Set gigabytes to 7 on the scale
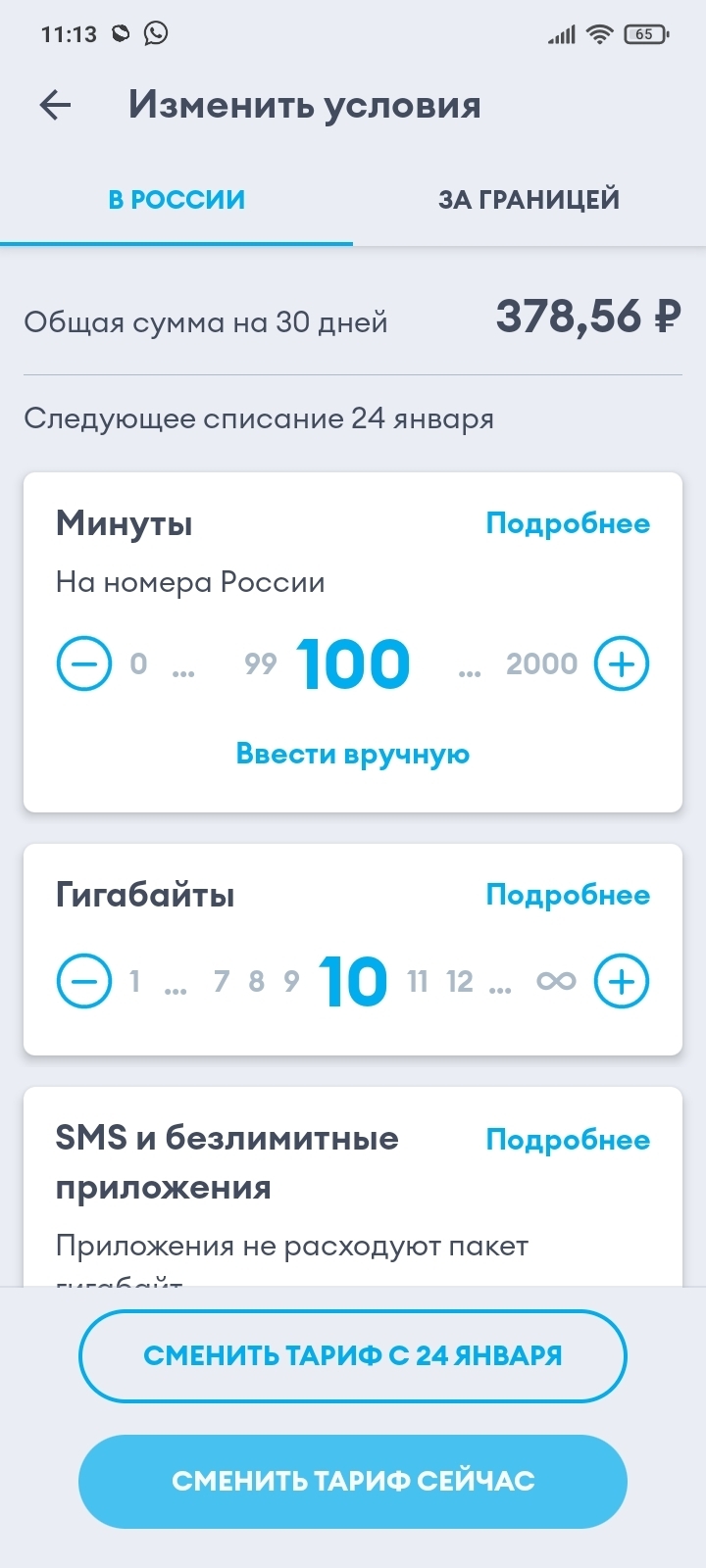 tap(222, 981)
